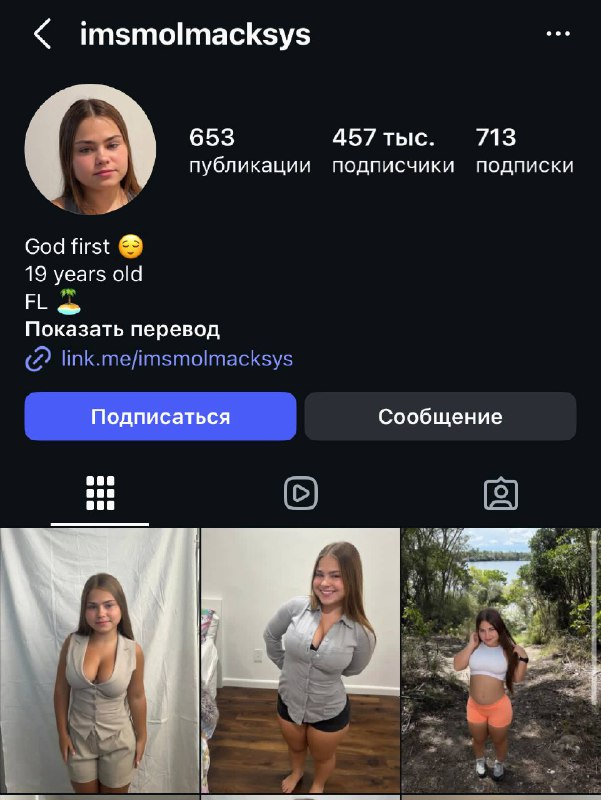
Task: Open the outdoor post with orange shorts
Action: [x=501, y=660]
